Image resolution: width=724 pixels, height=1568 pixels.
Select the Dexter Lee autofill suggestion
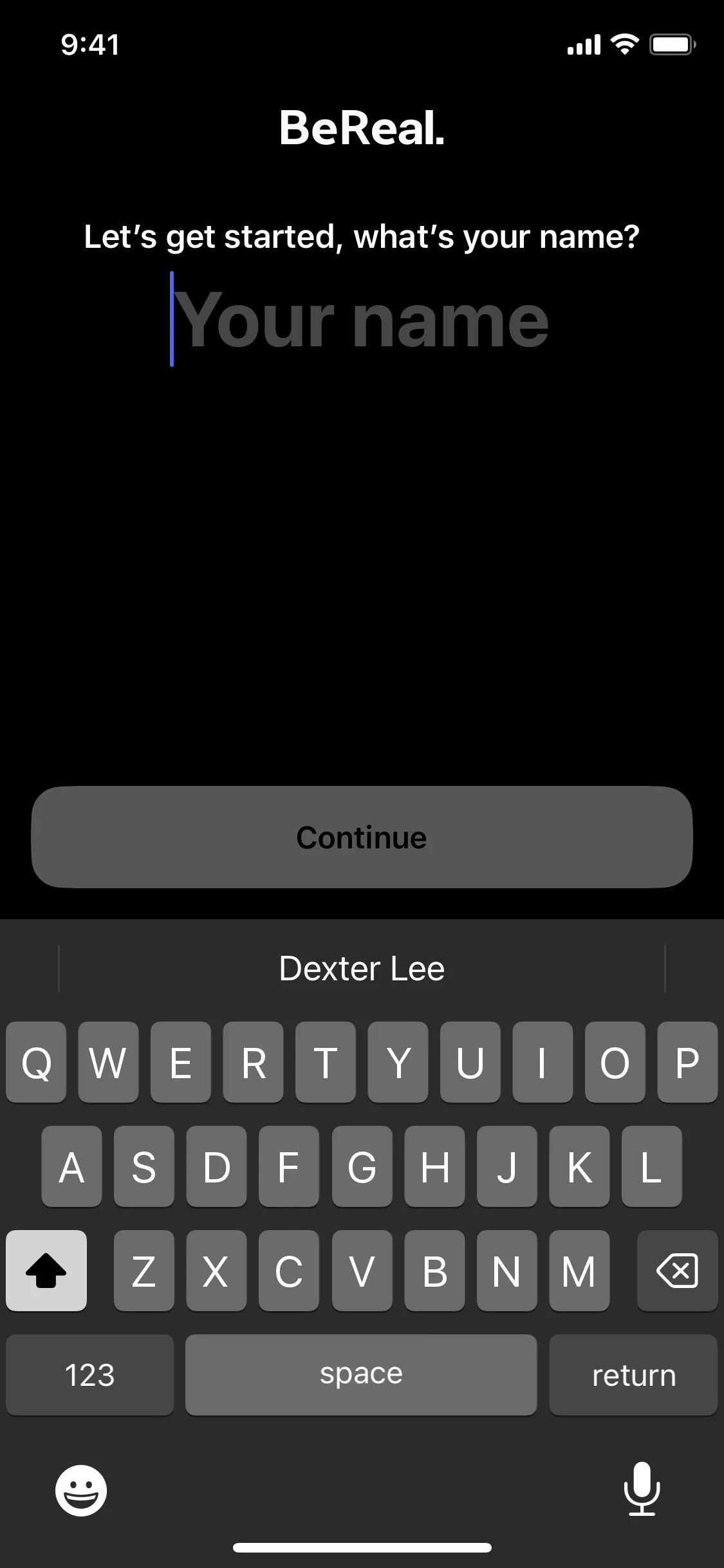point(362,967)
